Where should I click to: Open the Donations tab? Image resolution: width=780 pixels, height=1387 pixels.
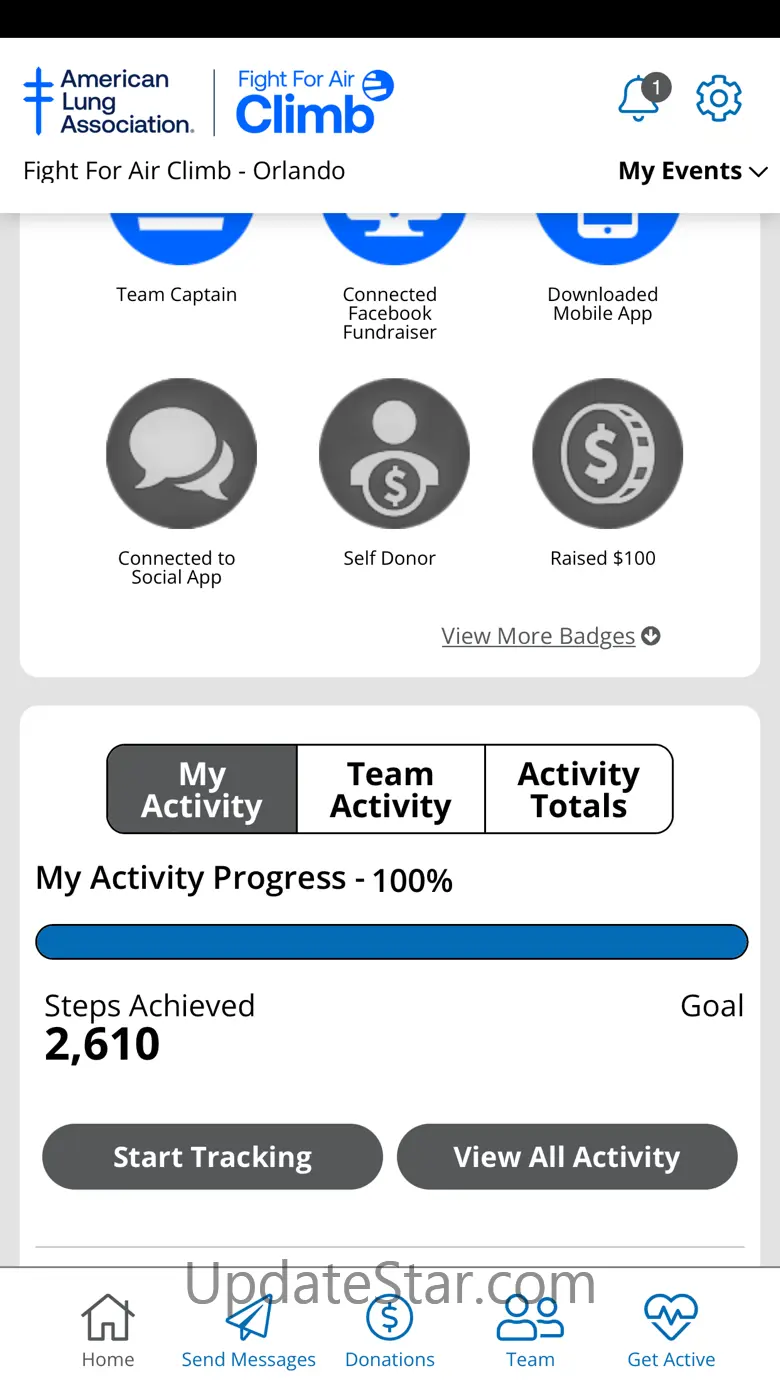click(390, 1330)
